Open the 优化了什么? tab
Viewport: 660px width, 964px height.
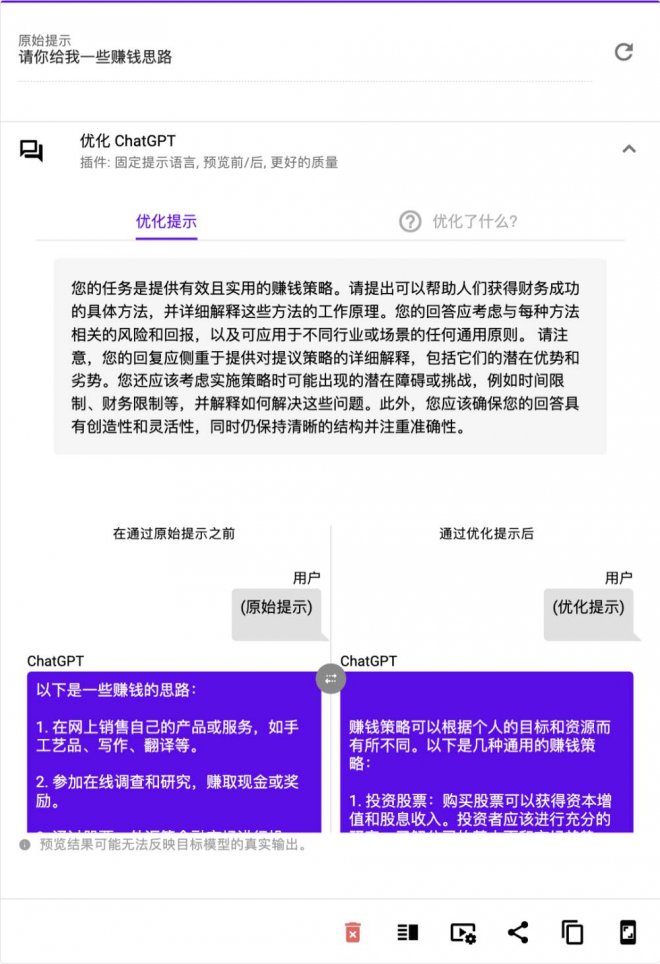click(459, 222)
